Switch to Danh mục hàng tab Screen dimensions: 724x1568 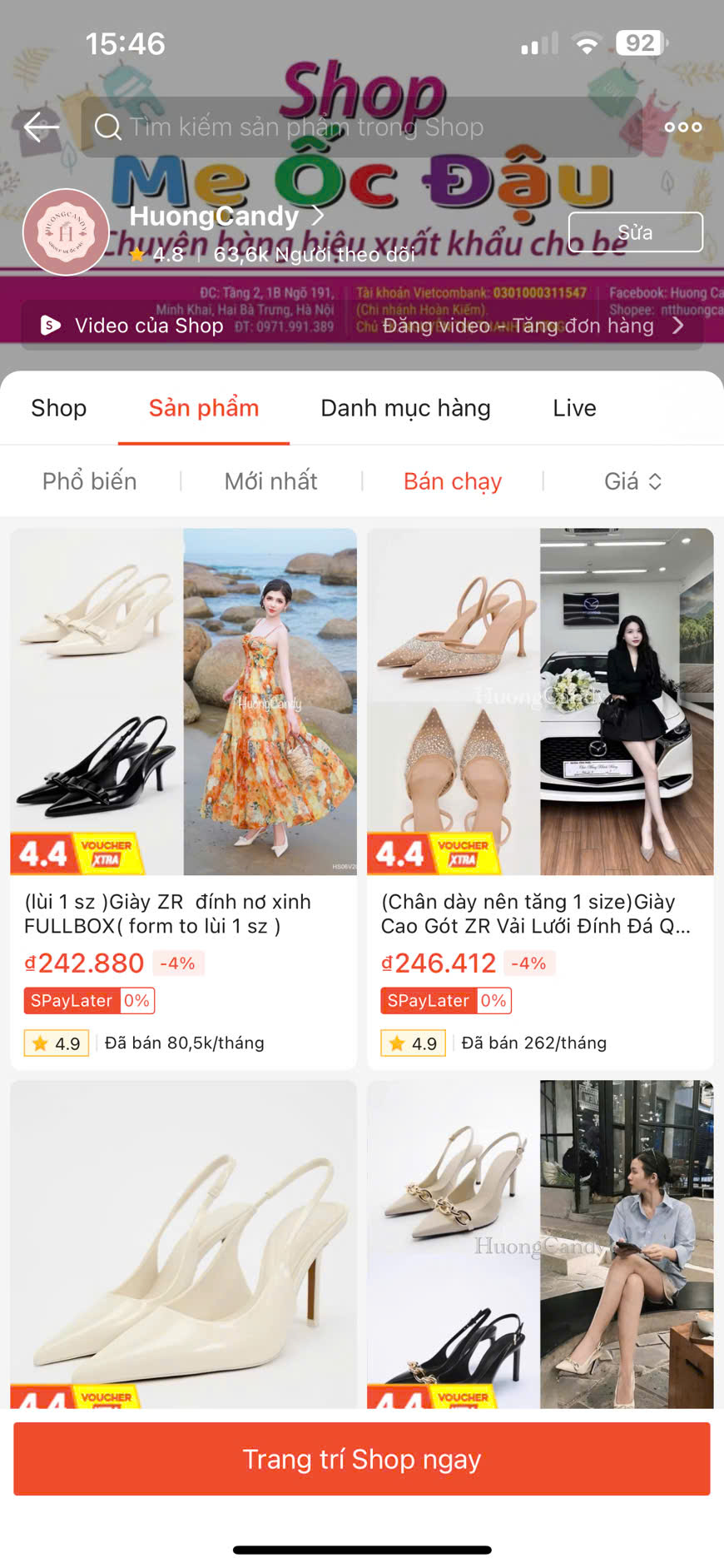[x=405, y=408]
